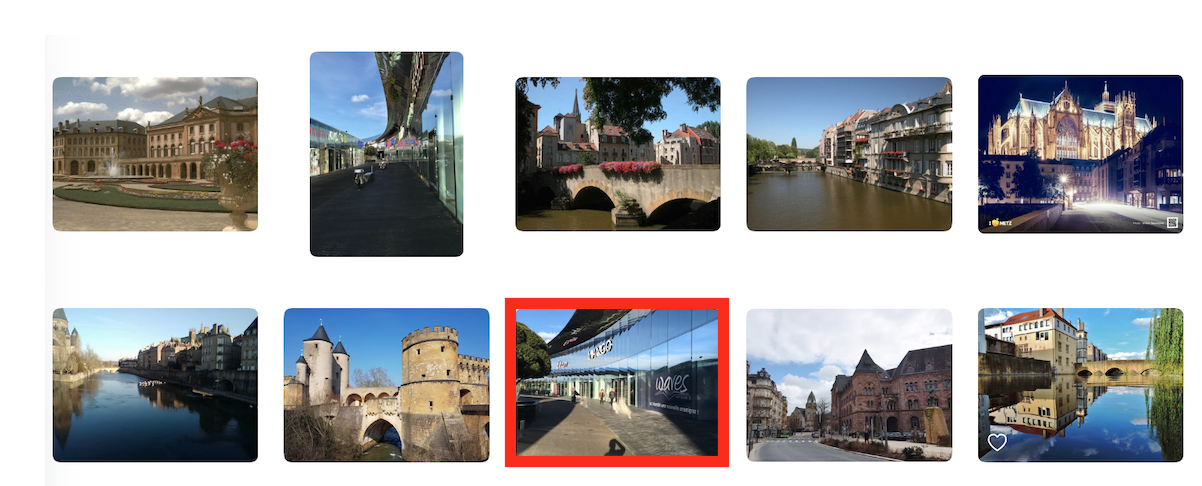1202x486 pixels.
Task: Like the river reflection photo with heart
Action: 997,442
